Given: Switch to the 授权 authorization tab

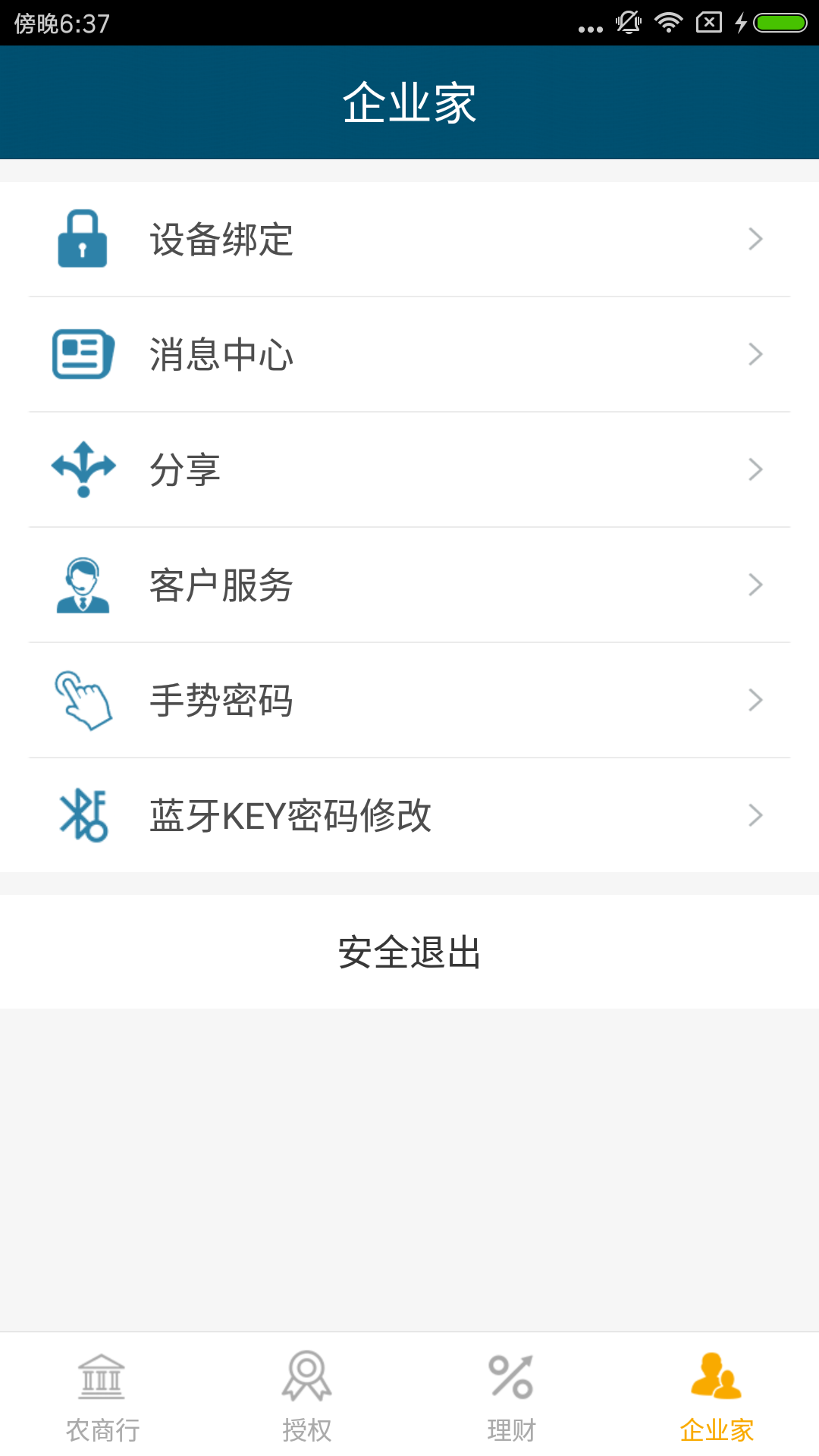Looking at the screenshot, I should pos(307,1397).
